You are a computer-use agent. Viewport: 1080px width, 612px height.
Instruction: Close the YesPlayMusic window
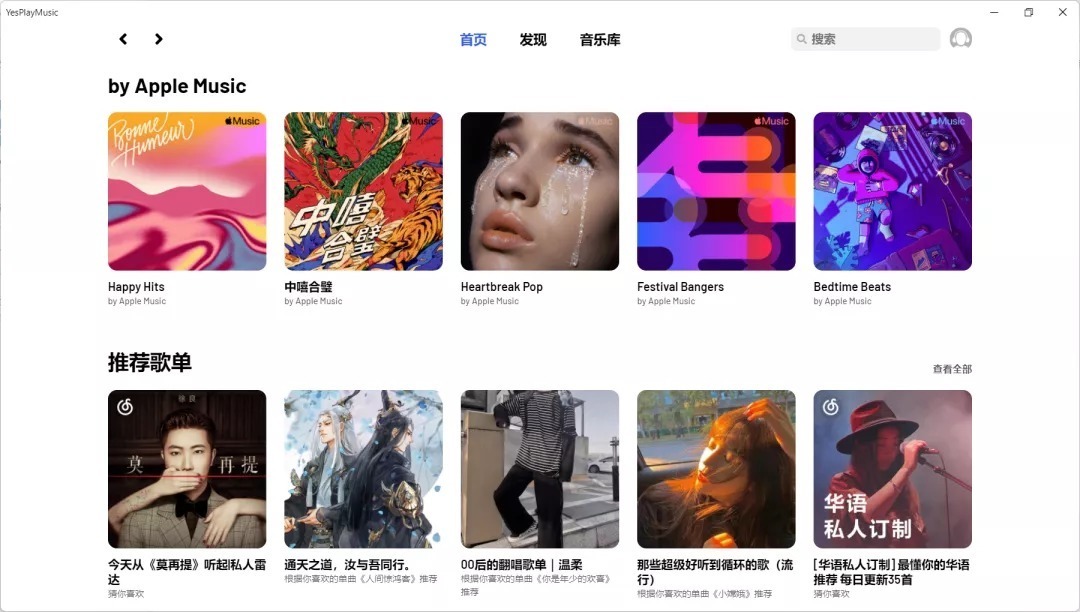coord(1062,12)
